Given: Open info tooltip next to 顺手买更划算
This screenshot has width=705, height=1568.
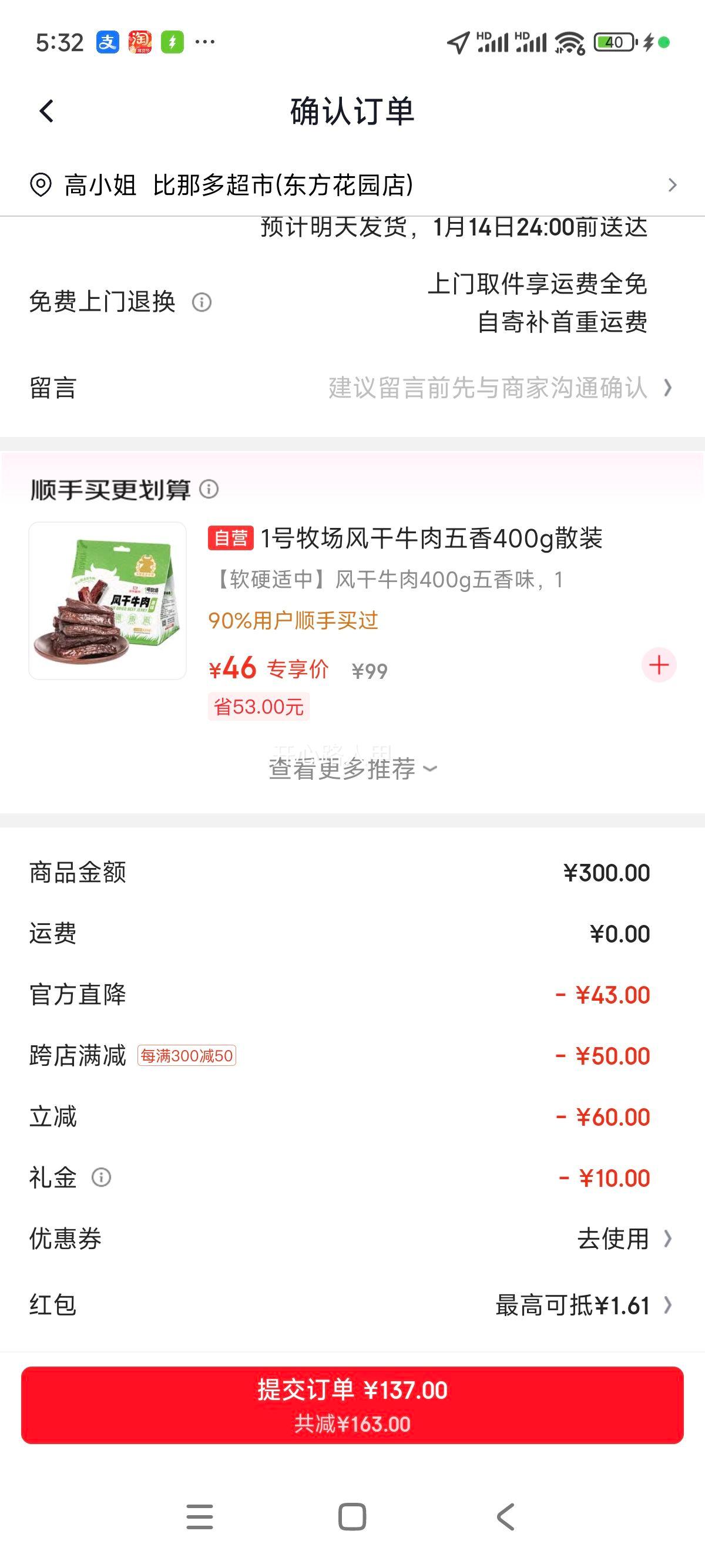Looking at the screenshot, I should (209, 489).
